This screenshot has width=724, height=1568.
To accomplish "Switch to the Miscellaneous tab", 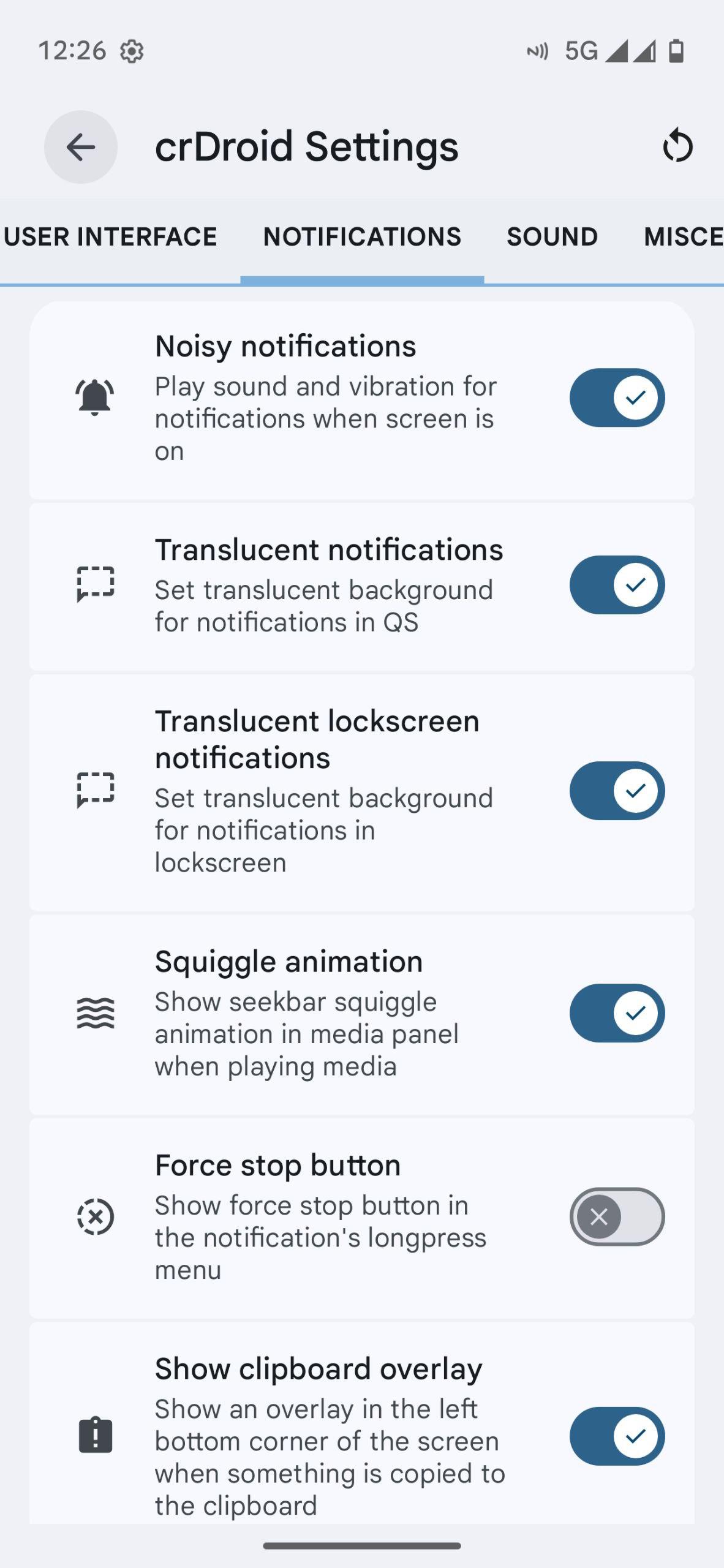I will pos(682,237).
